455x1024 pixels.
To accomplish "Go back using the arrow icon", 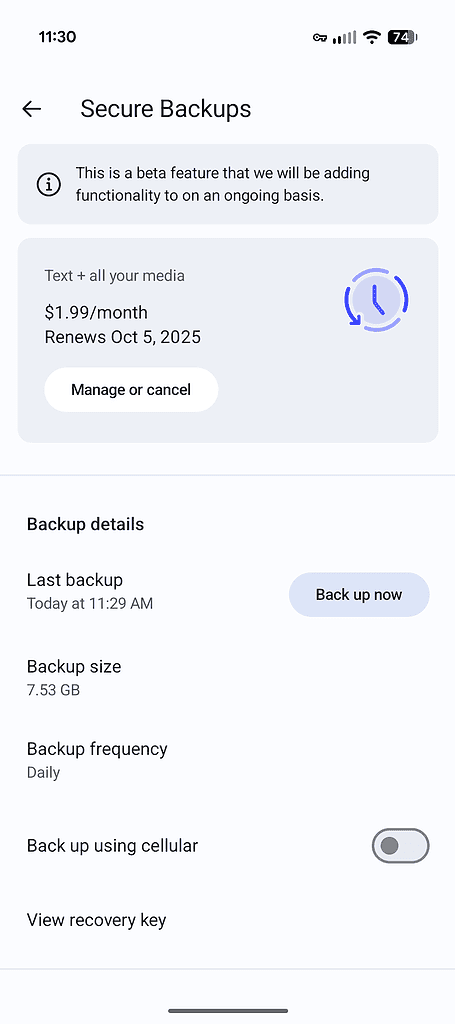I will 31,109.
